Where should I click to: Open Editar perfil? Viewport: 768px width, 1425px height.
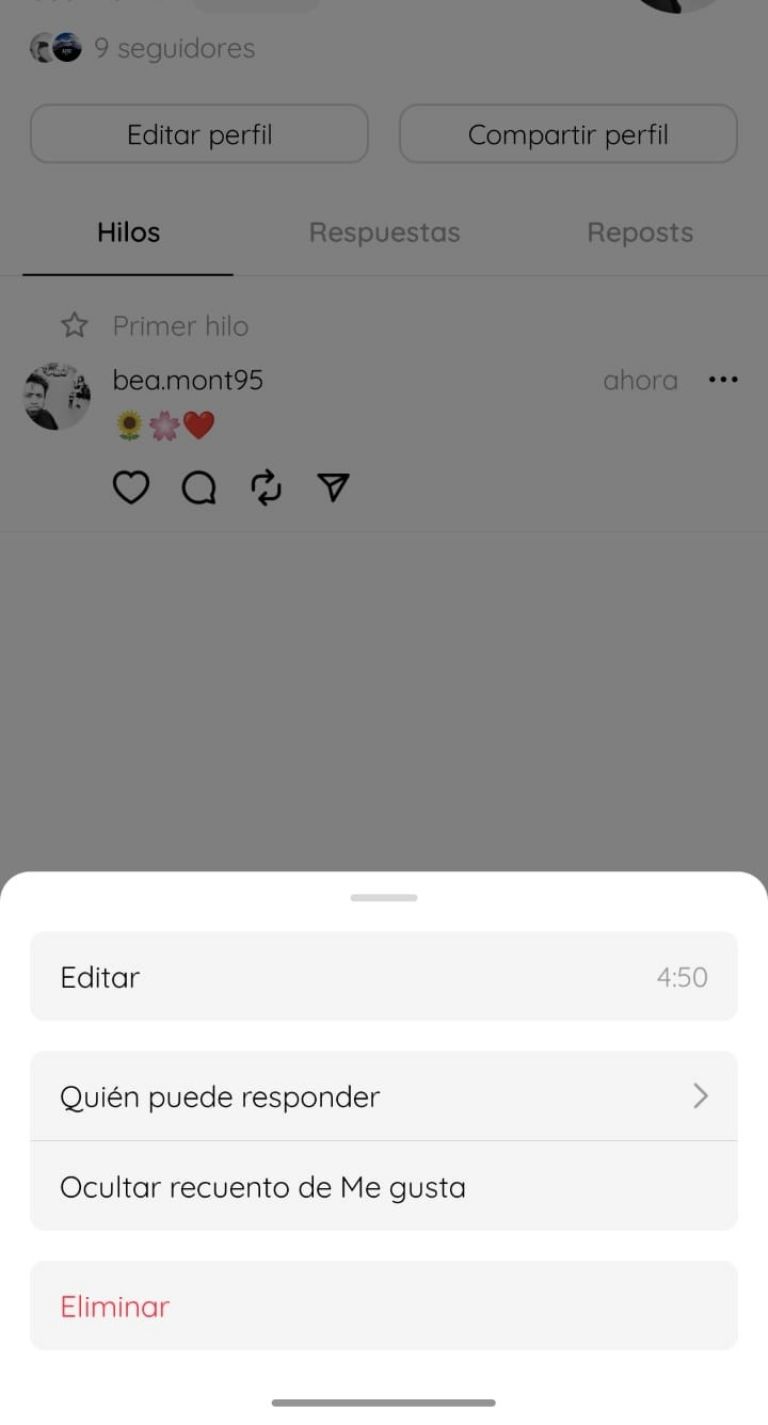coord(199,135)
